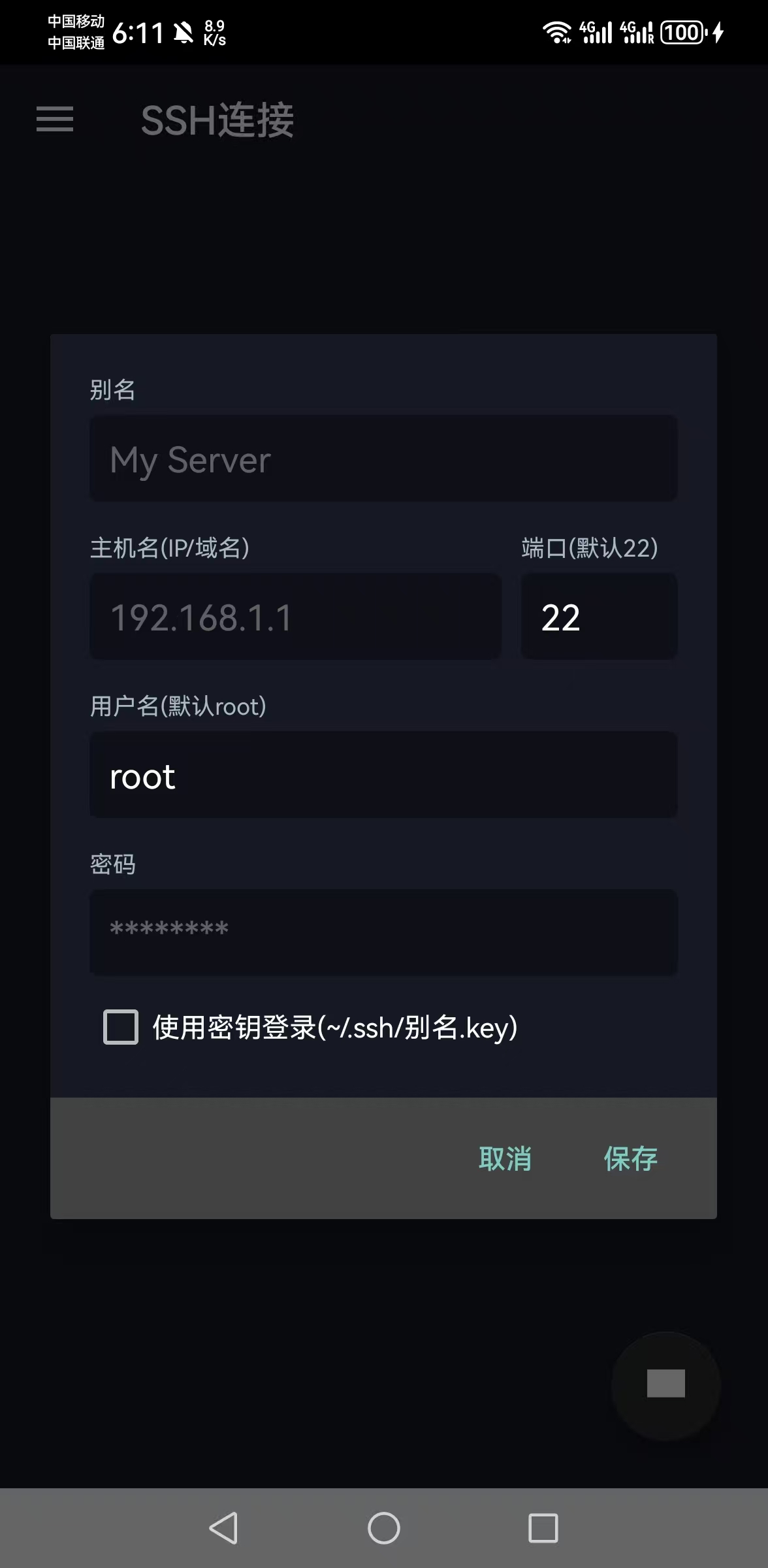The width and height of the screenshot is (768, 1568).
Task: Edit the port number field
Action: coord(598,617)
